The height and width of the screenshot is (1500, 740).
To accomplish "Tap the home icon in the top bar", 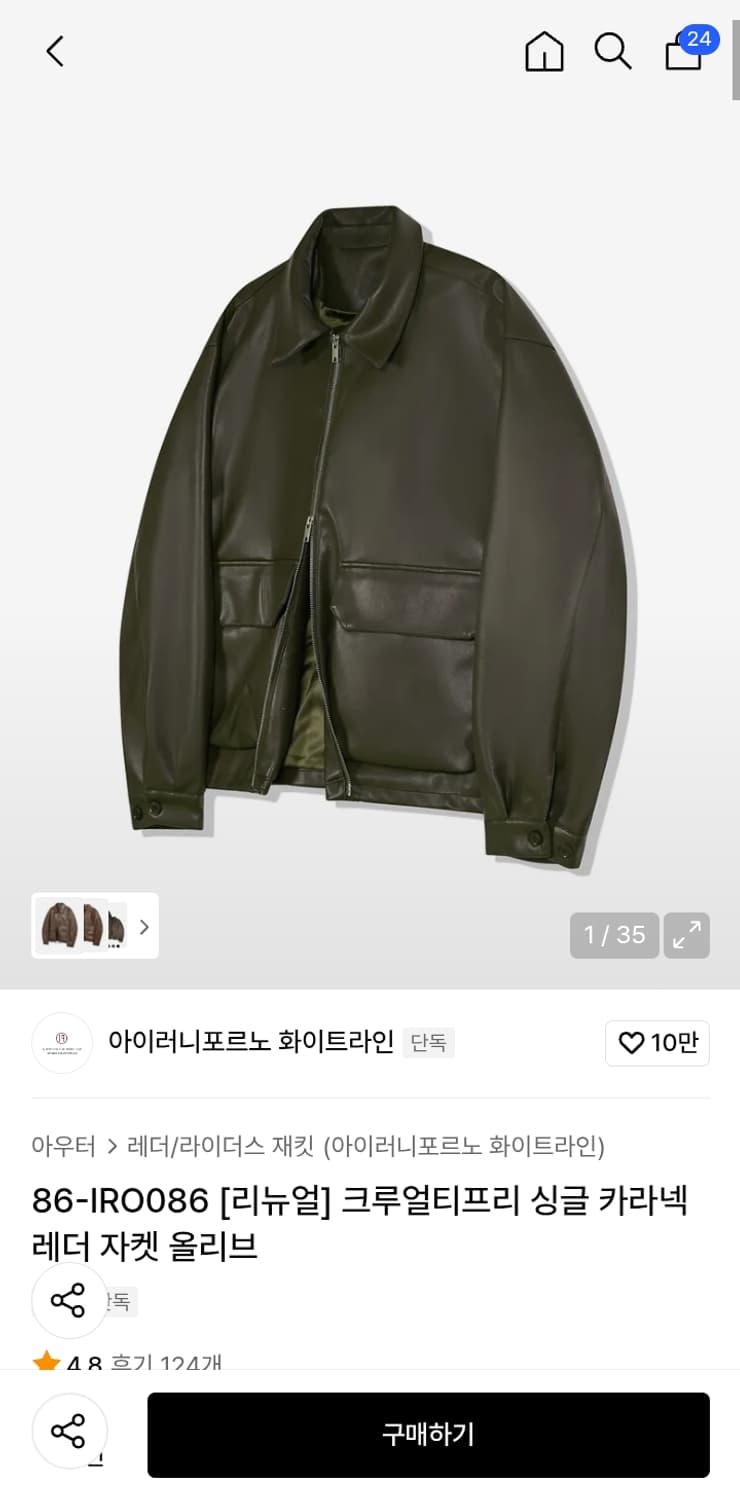I will 544,52.
